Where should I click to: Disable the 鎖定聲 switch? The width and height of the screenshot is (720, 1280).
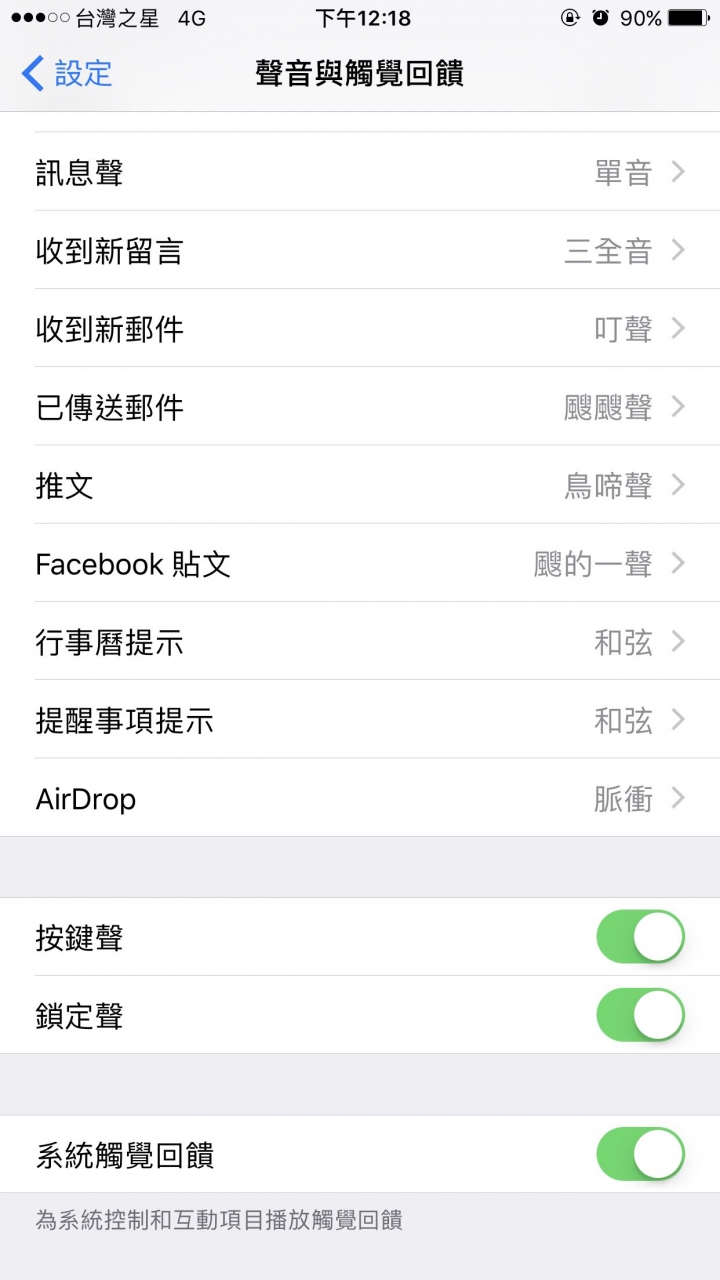coord(640,1015)
